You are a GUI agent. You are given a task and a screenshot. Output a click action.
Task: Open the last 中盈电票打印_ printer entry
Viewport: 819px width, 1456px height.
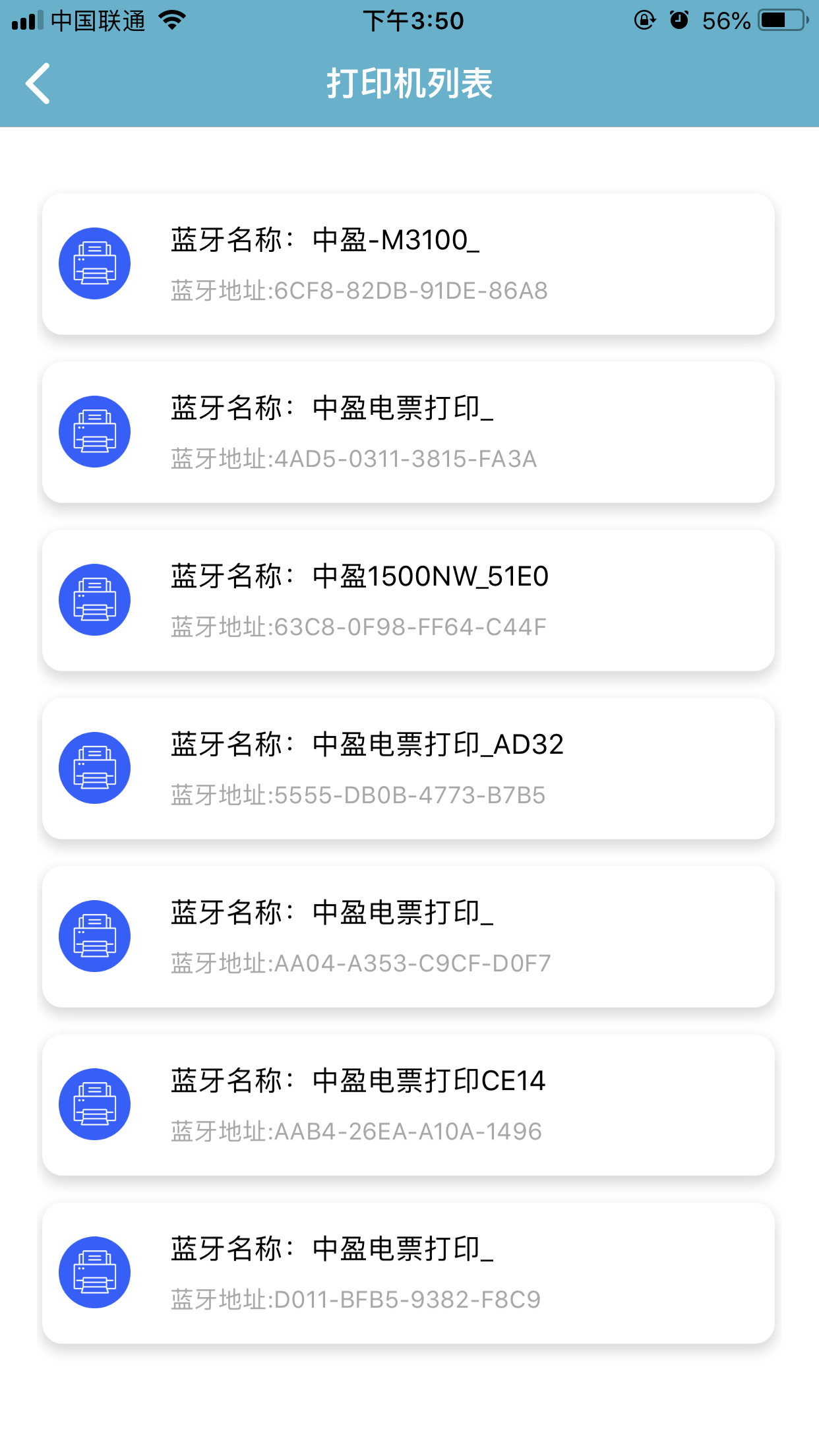(409, 1271)
